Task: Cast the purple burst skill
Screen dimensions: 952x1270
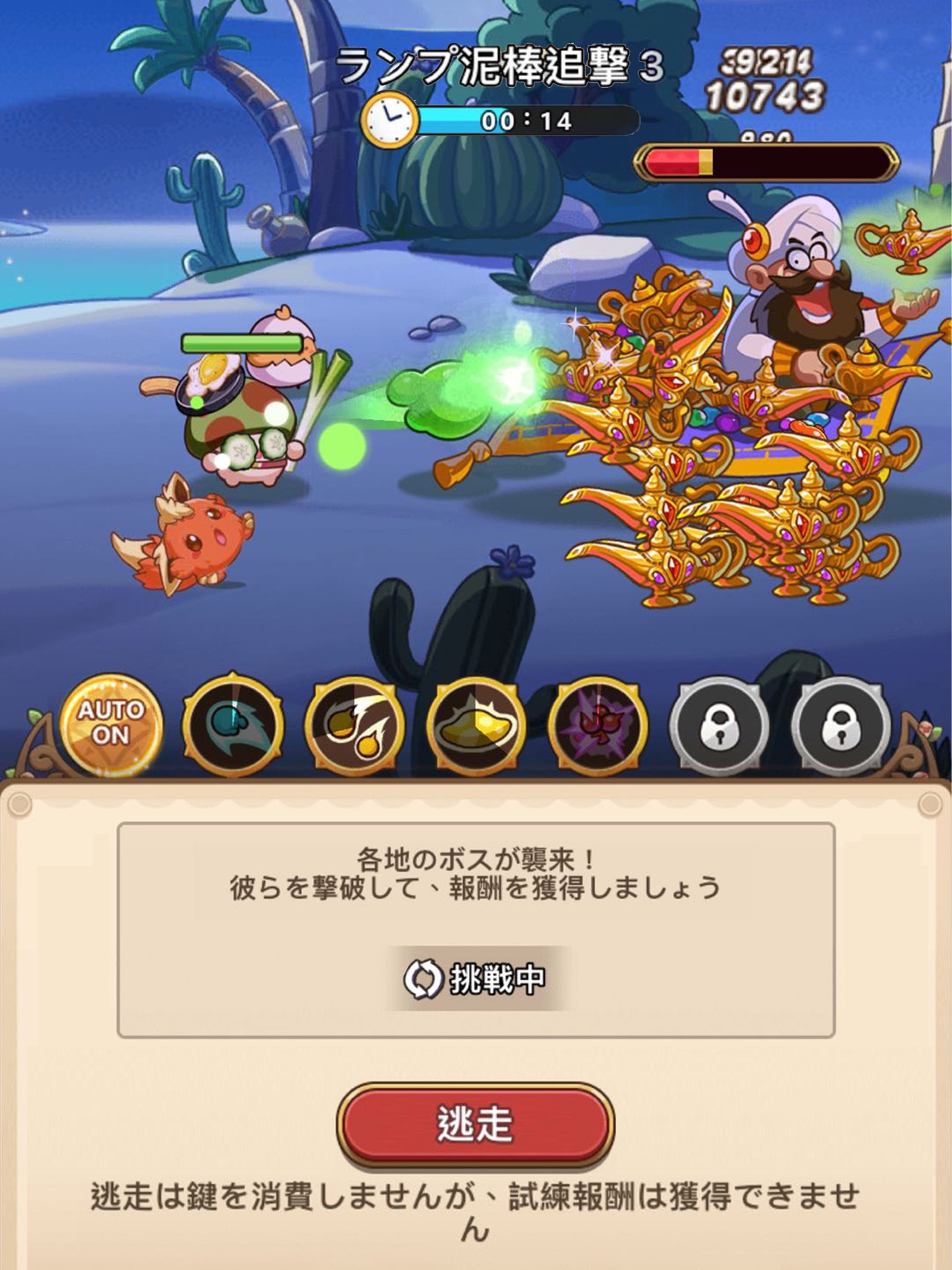Action: click(597, 725)
